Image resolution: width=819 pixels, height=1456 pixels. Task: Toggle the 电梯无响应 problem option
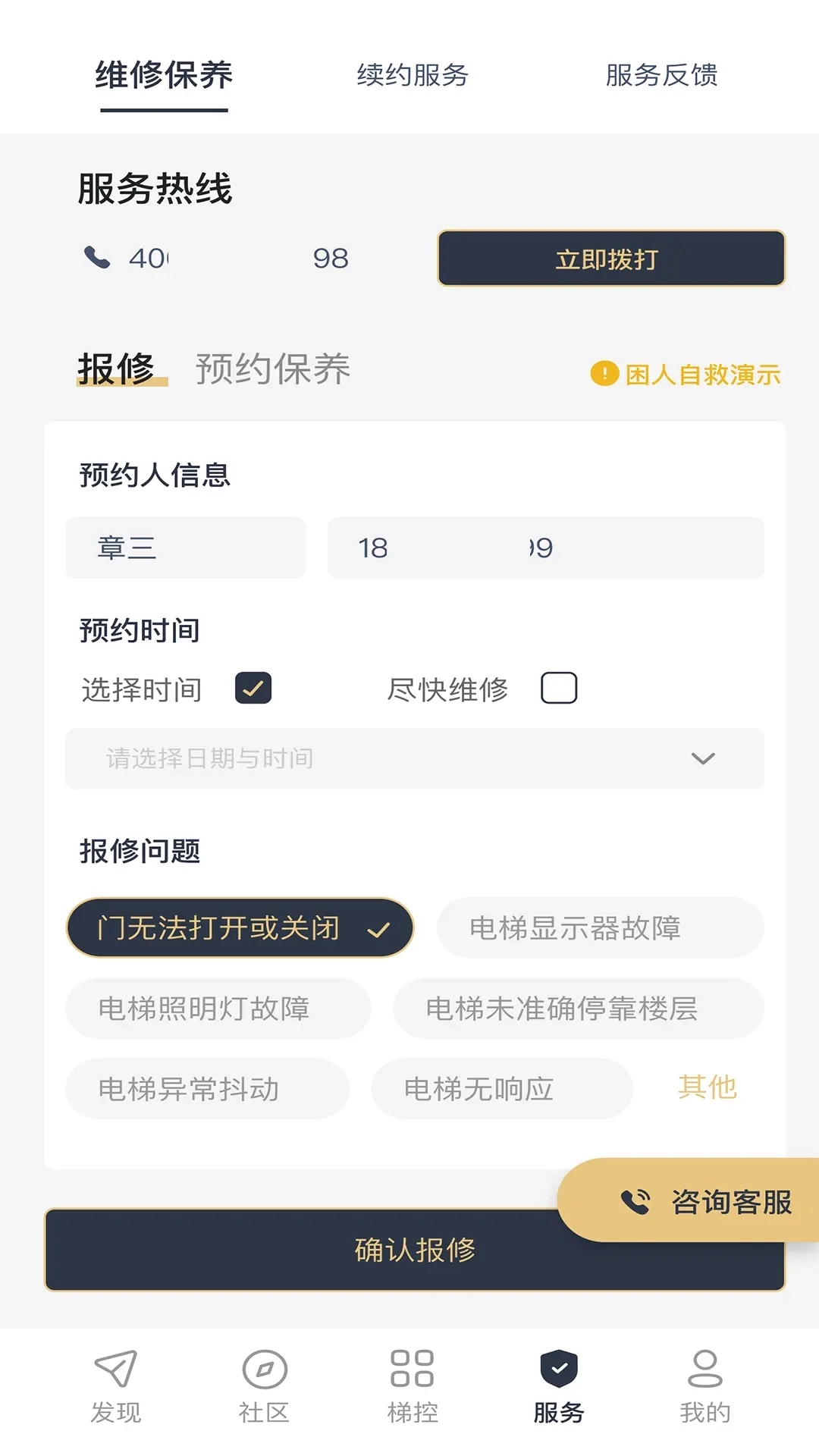click(x=500, y=1088)
